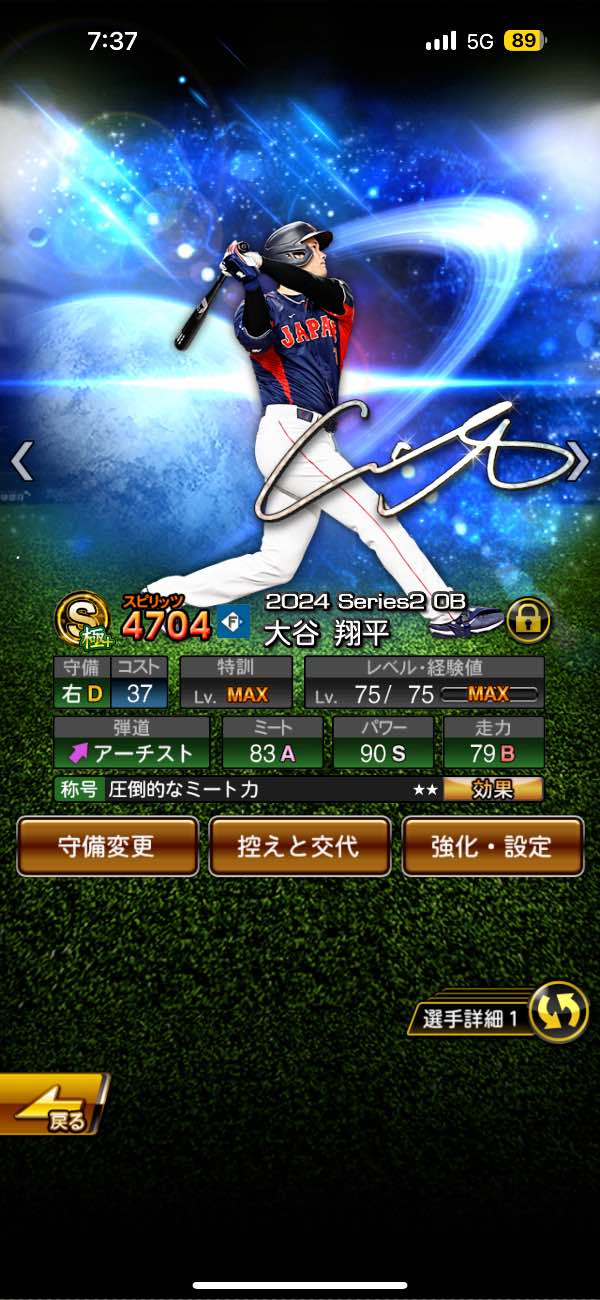Open 控えと交代 substitution screen
Screen dimensions: 600x1300
[x=300, y=846]
